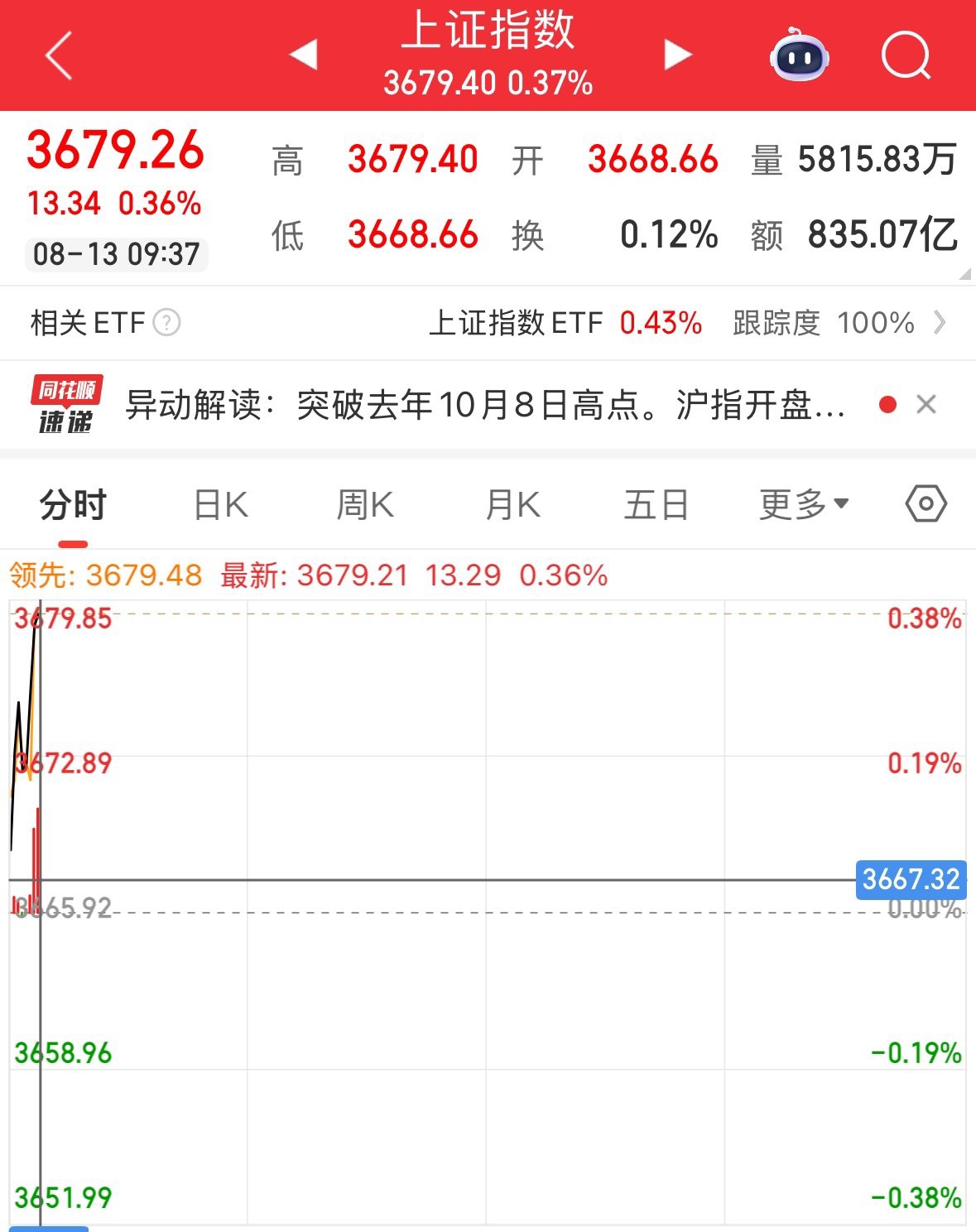This screenshot has width=976, height=1232.
Task: Open the 上证指数ETF related fund row
Action: pyautogui.click(x=685, y=323)
